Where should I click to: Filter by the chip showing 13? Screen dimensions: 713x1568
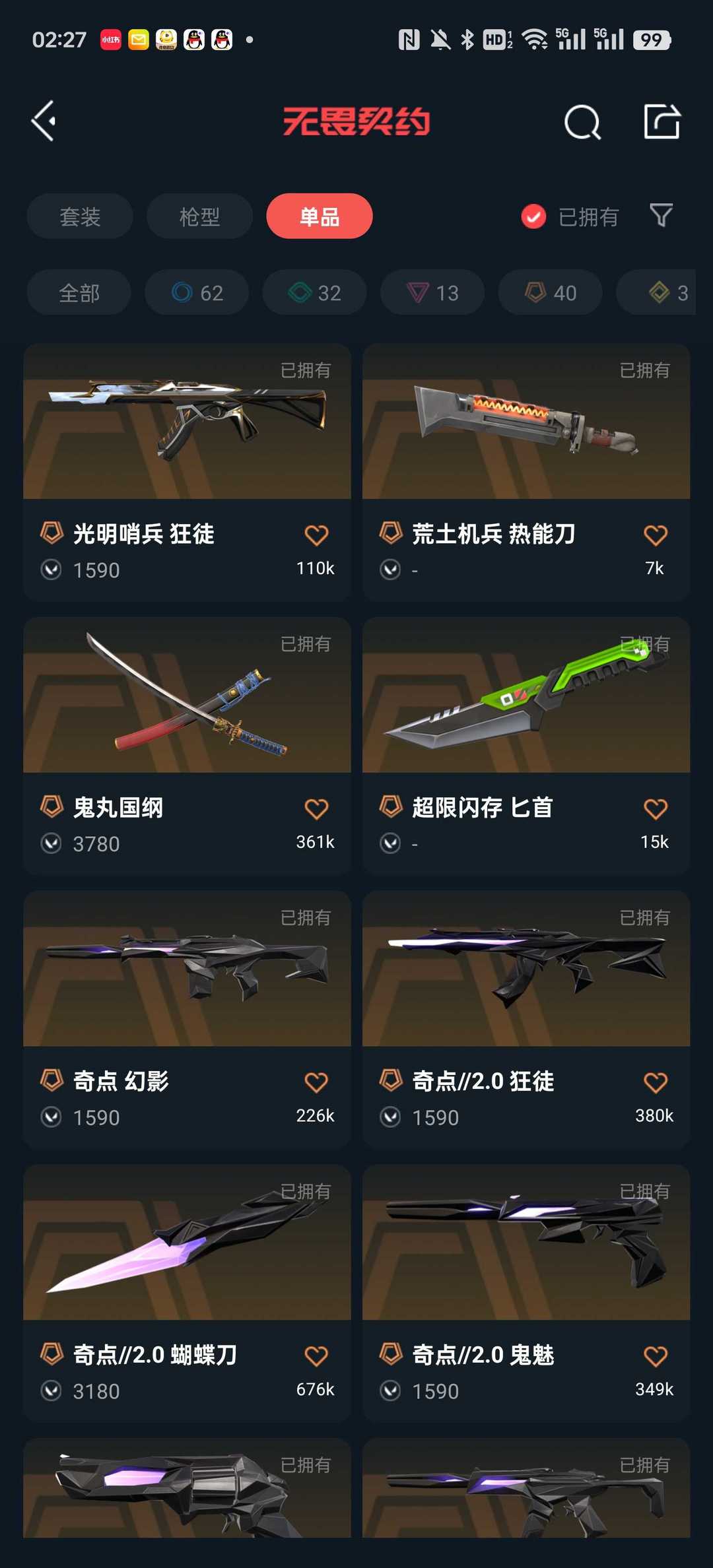[432, 292]
